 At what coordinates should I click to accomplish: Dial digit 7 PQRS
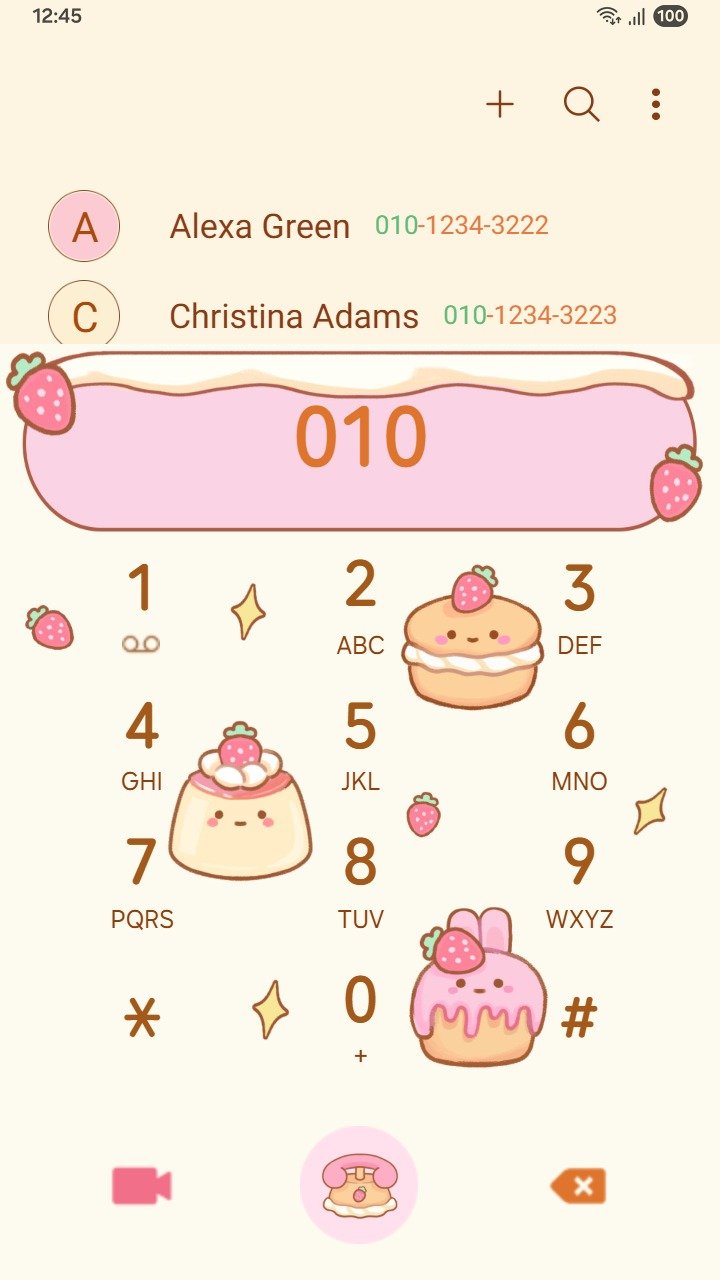141,882
